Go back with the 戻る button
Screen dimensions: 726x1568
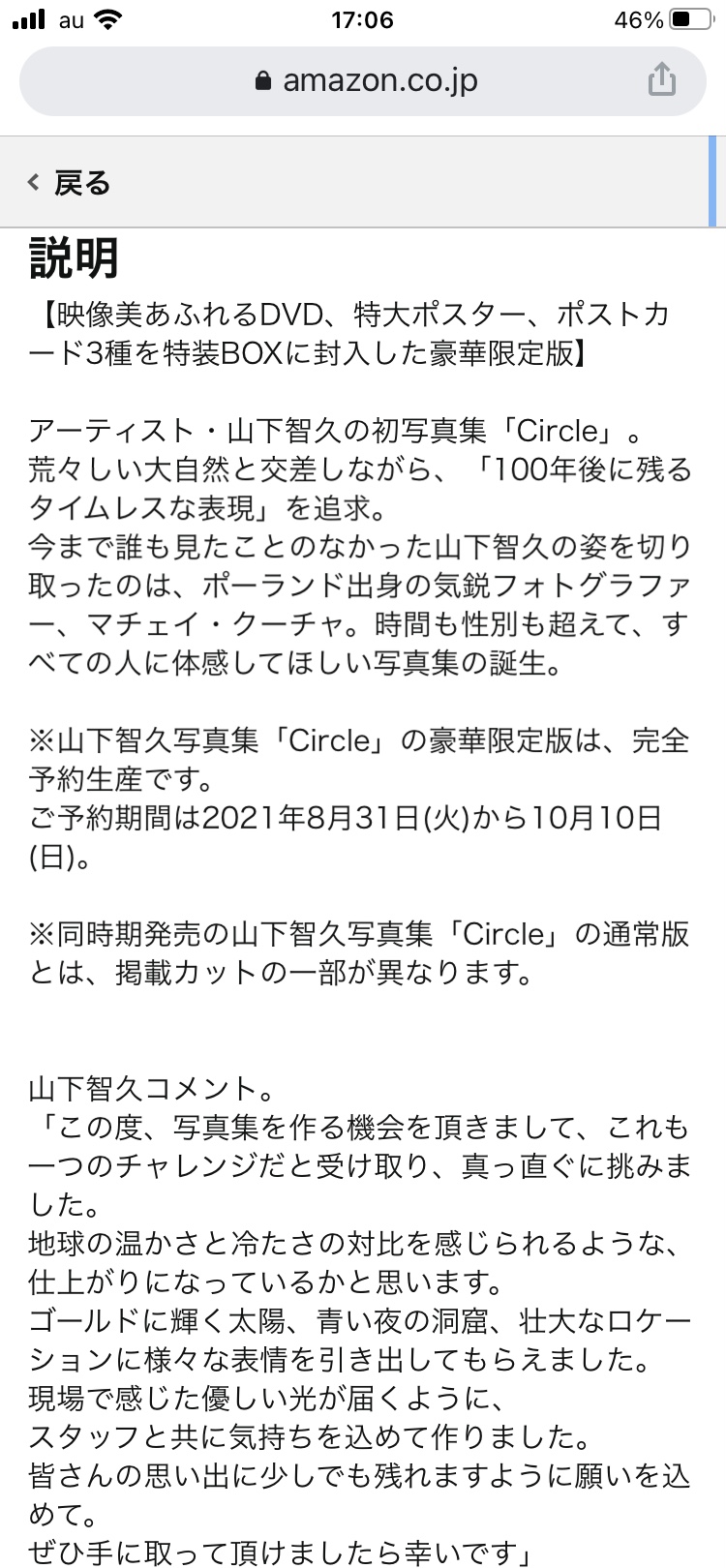[x=70, y=182]
